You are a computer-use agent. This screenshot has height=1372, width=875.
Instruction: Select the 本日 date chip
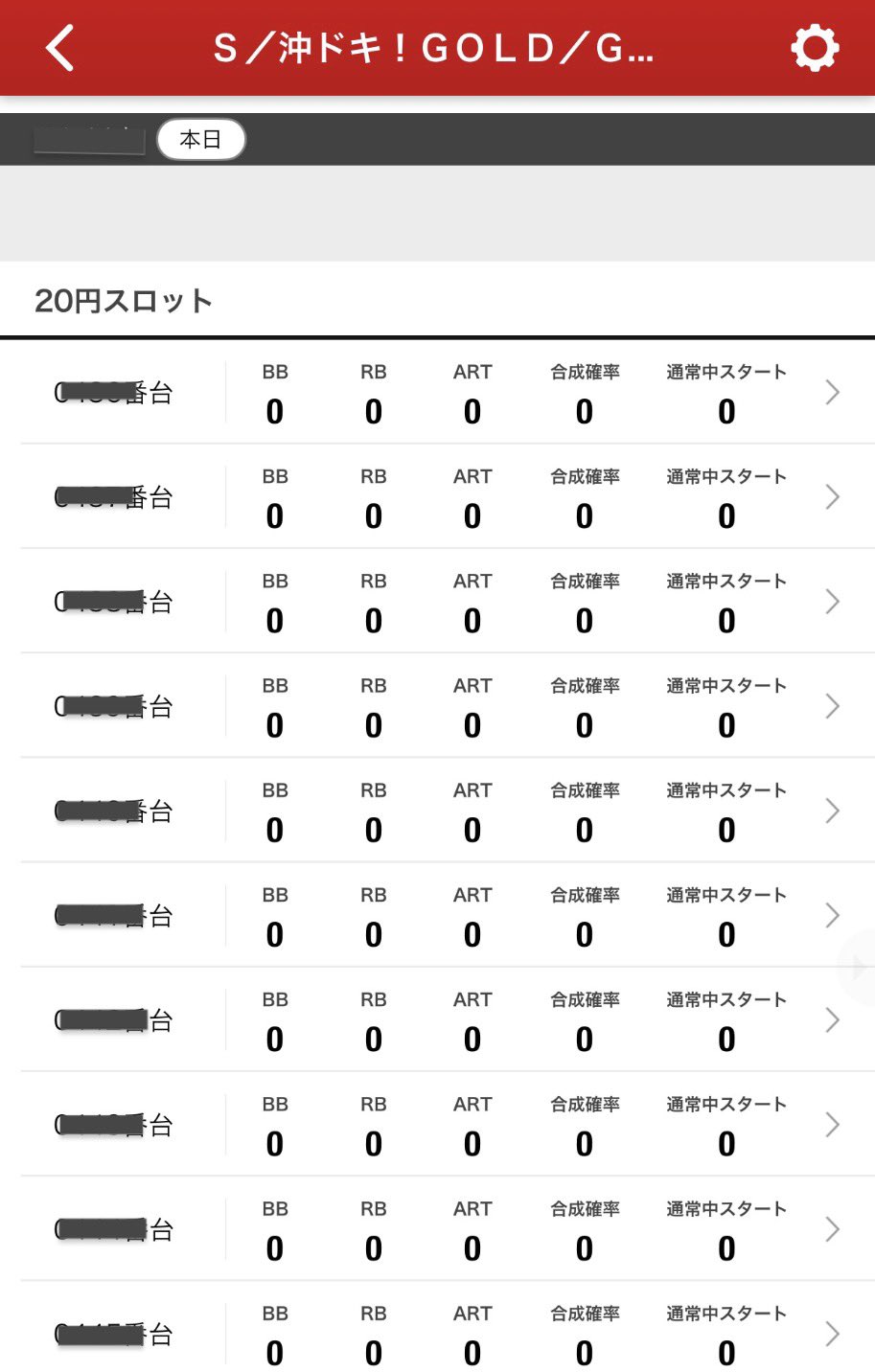click(200, 140)
